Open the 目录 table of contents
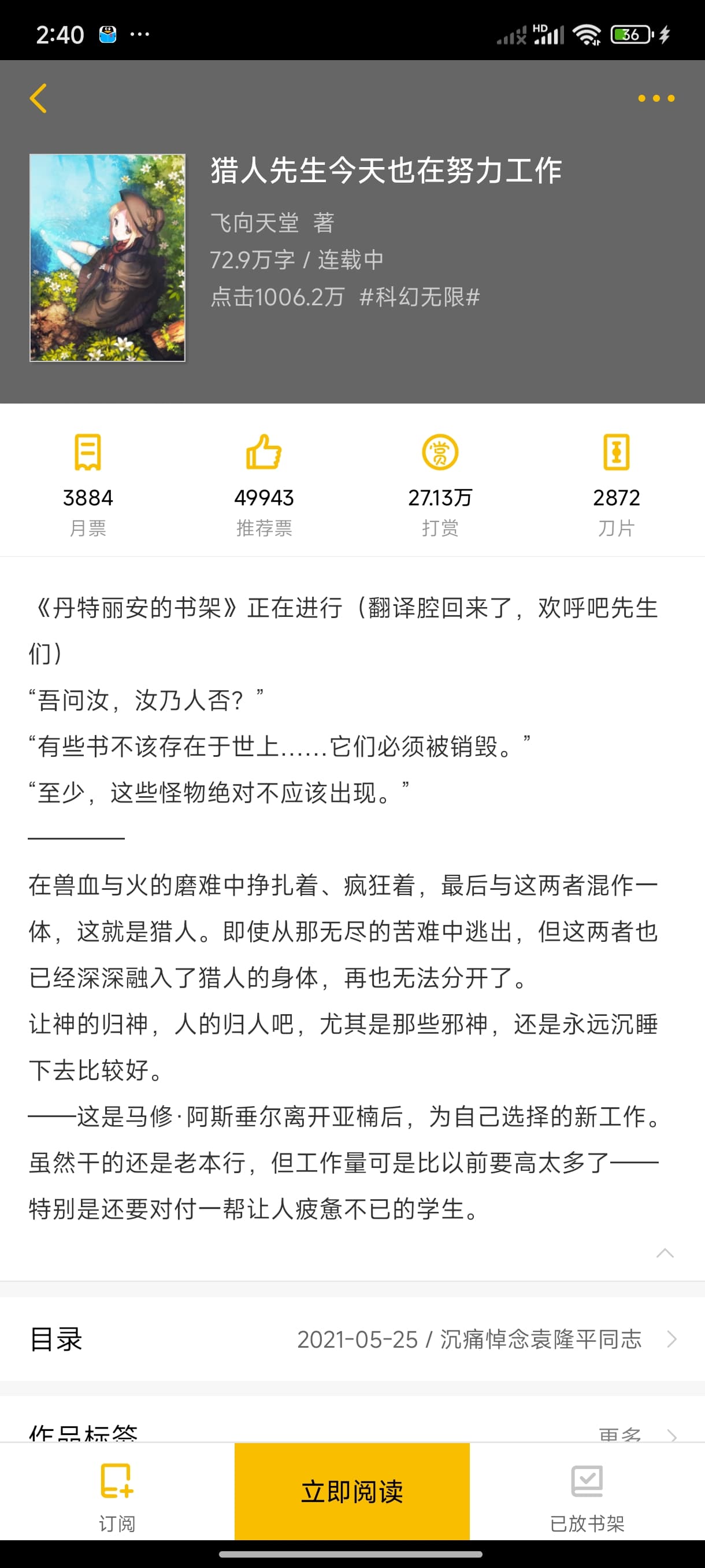Image resolution: width=705 pixels, height=1568 pixels. 352,1340
